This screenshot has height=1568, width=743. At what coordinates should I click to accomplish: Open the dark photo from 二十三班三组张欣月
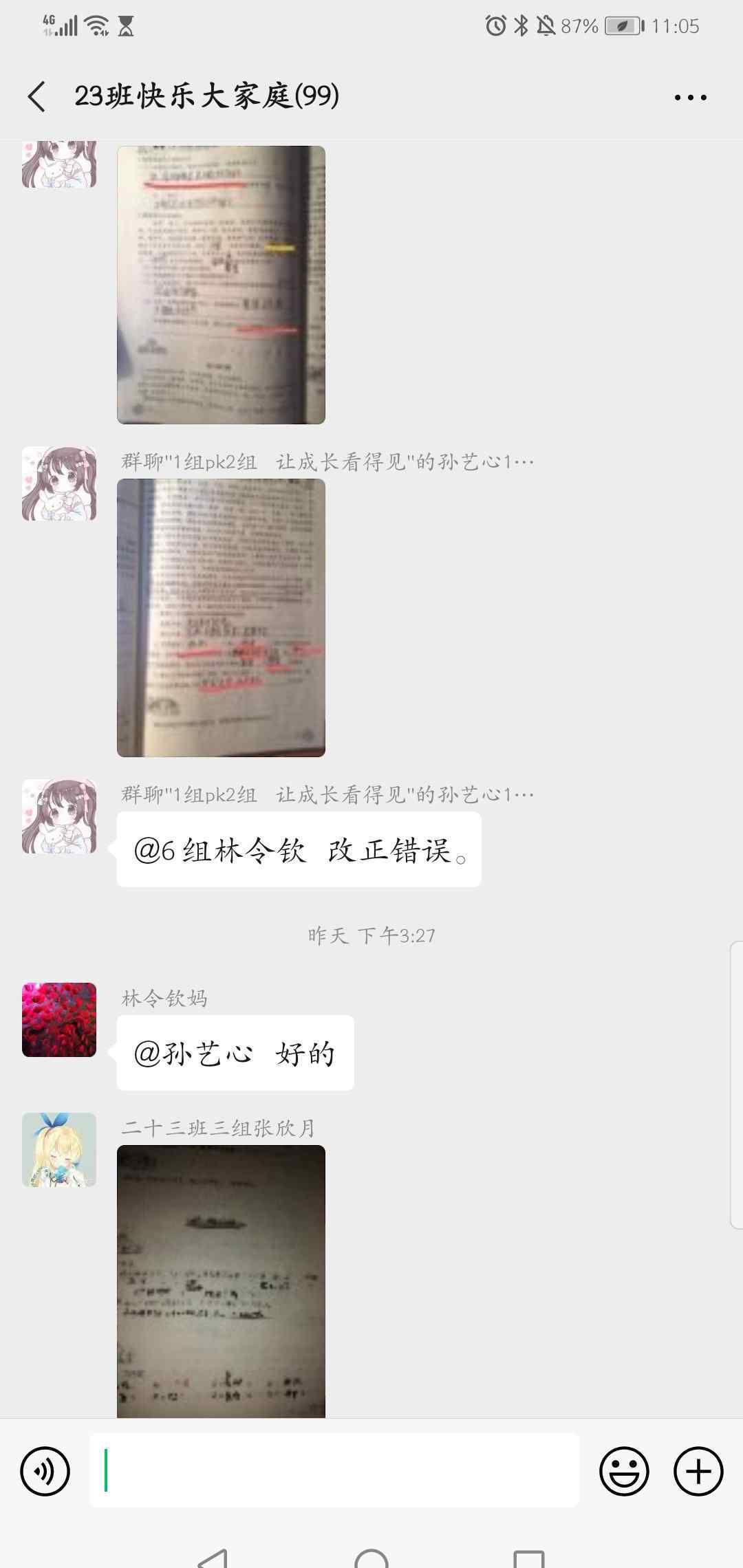click(221, 1281)
